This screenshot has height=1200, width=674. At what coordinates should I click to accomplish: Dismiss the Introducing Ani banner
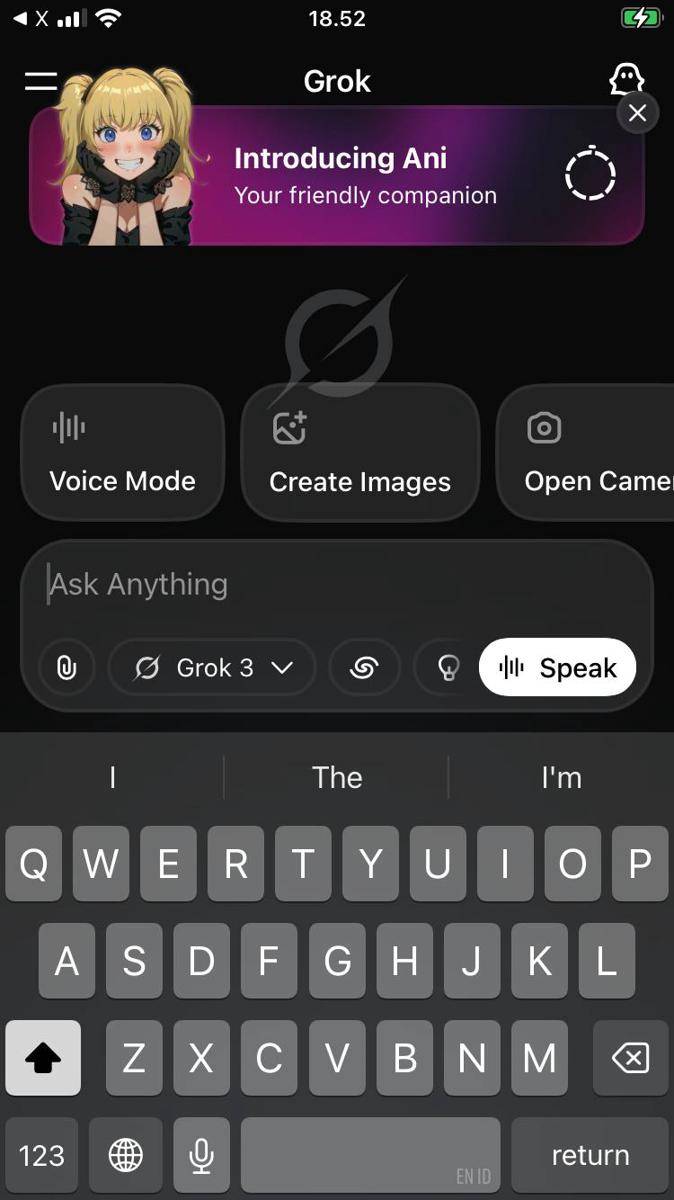[x=637, y=113]
